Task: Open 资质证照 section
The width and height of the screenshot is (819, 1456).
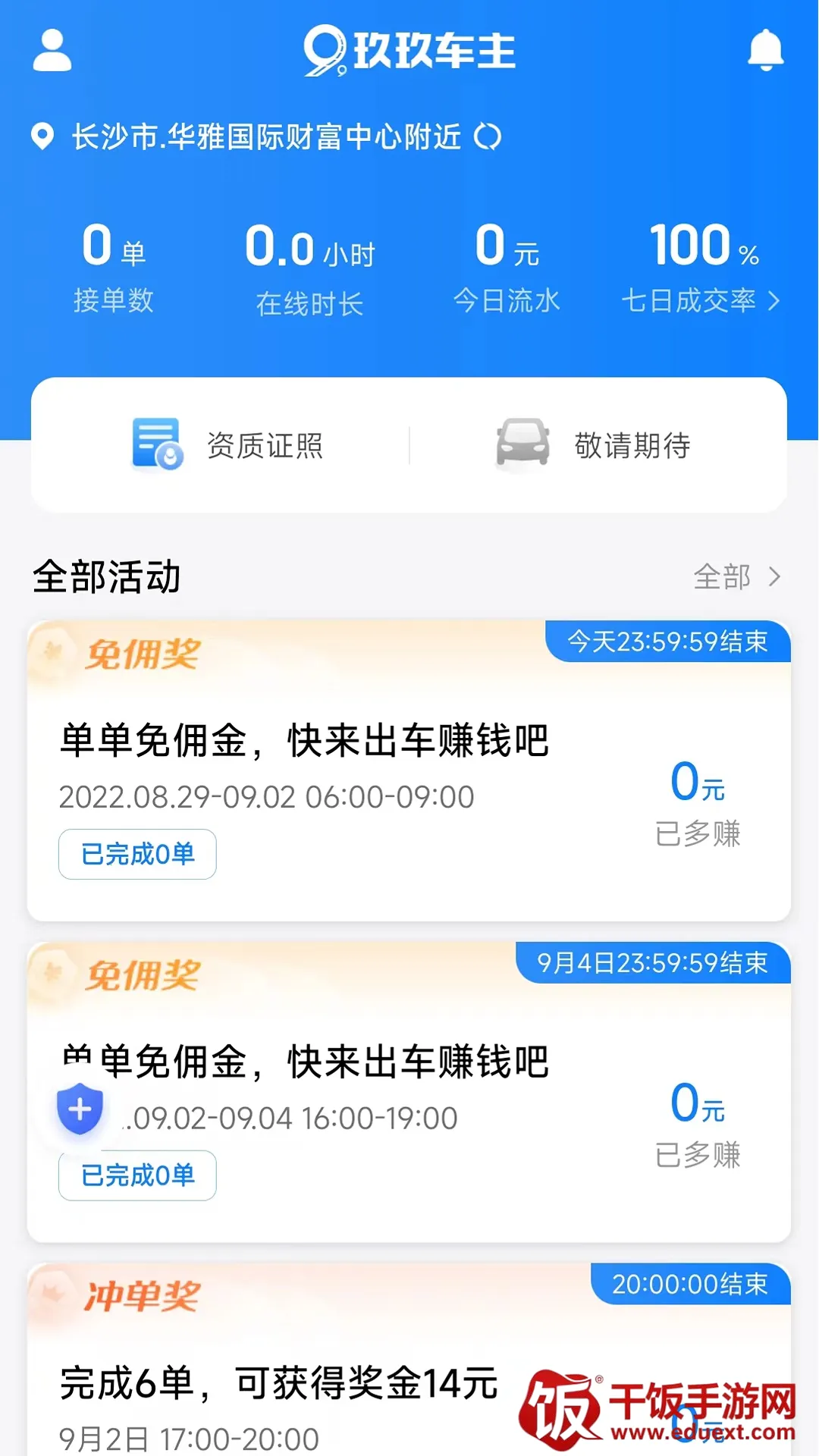Action: pos(227,445)
